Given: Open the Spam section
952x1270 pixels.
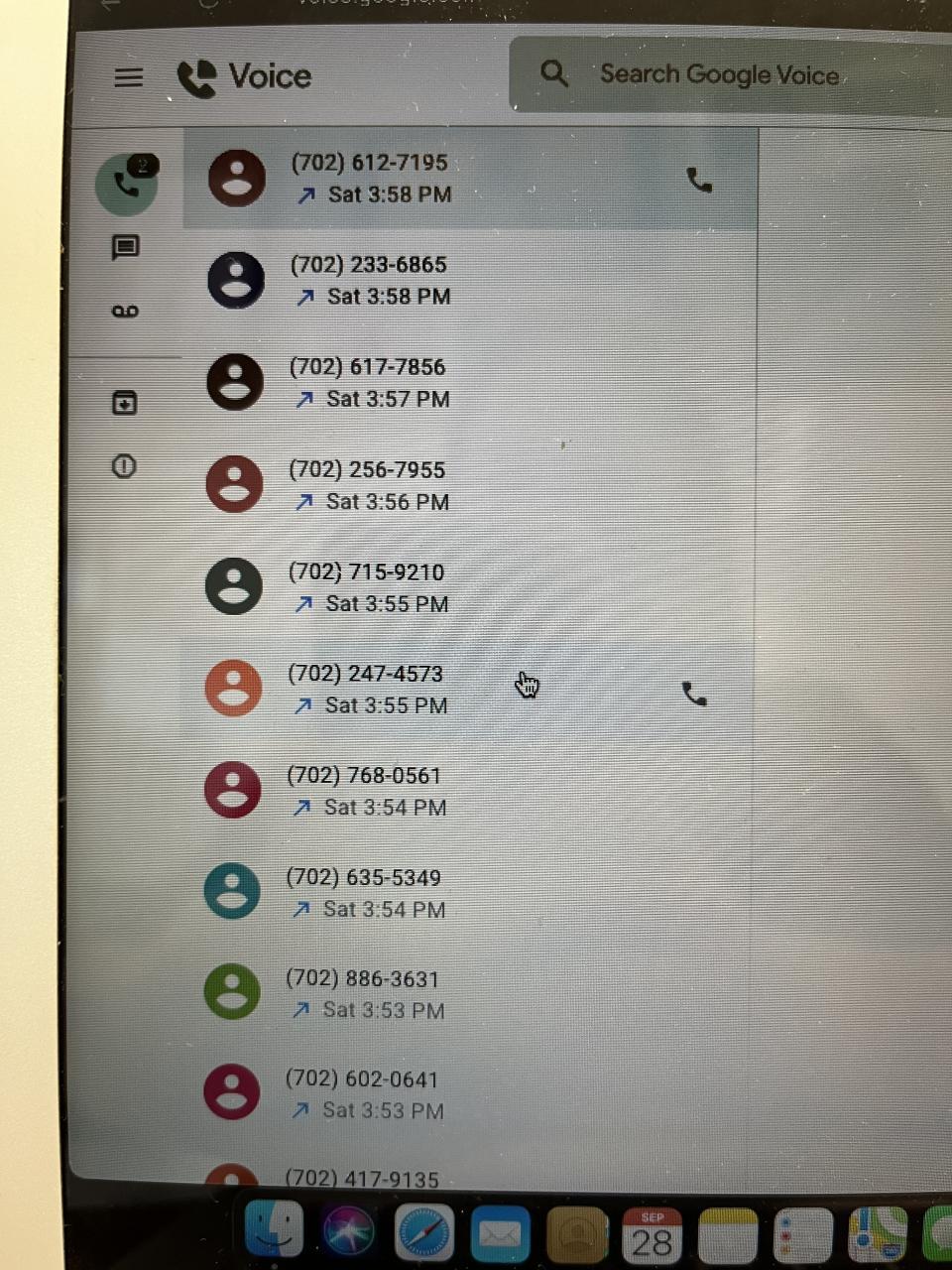Looking at the screenshot, I should pos(124,465).
